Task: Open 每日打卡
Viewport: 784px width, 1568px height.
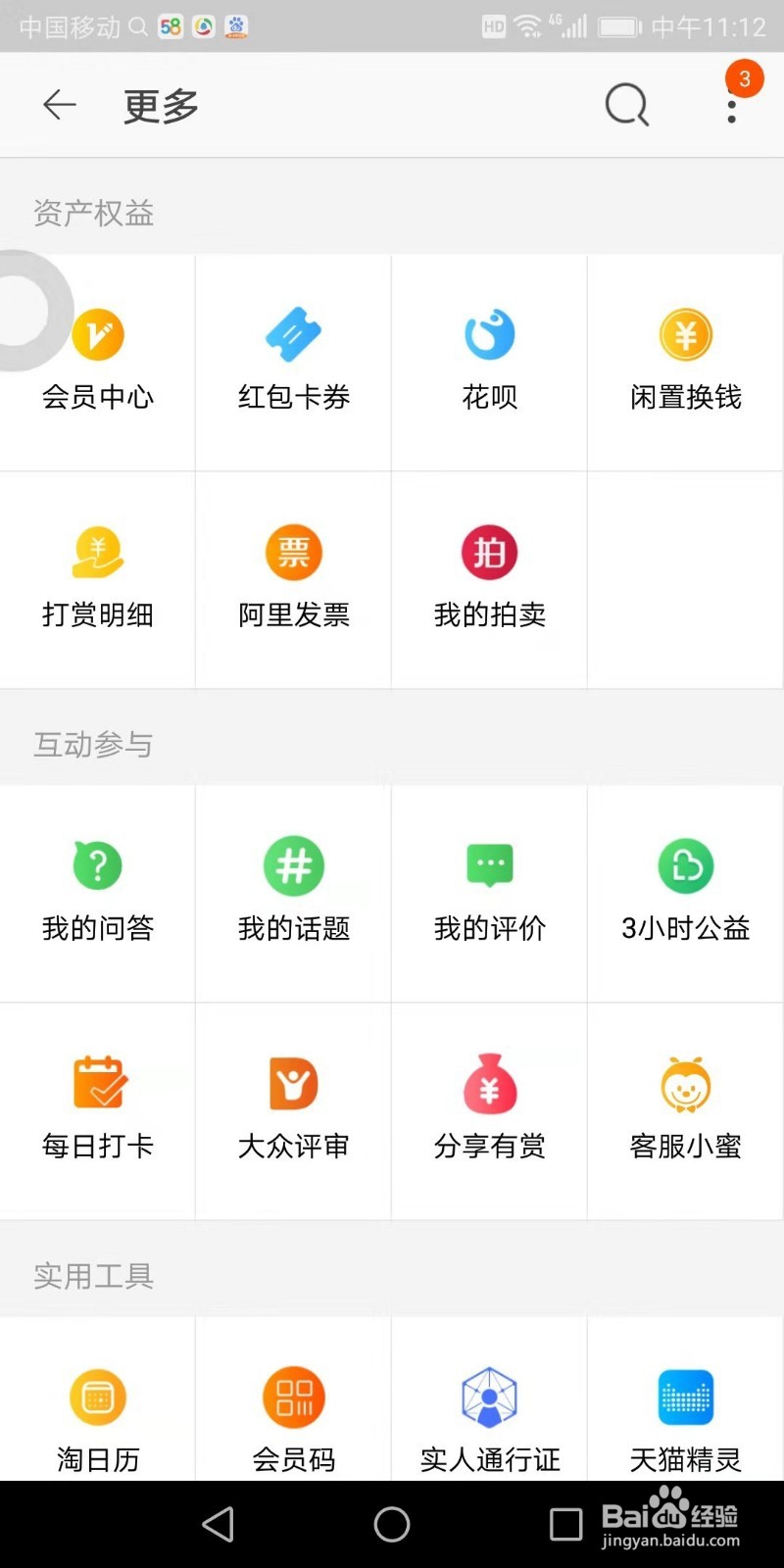Action: click(98, 1111)
